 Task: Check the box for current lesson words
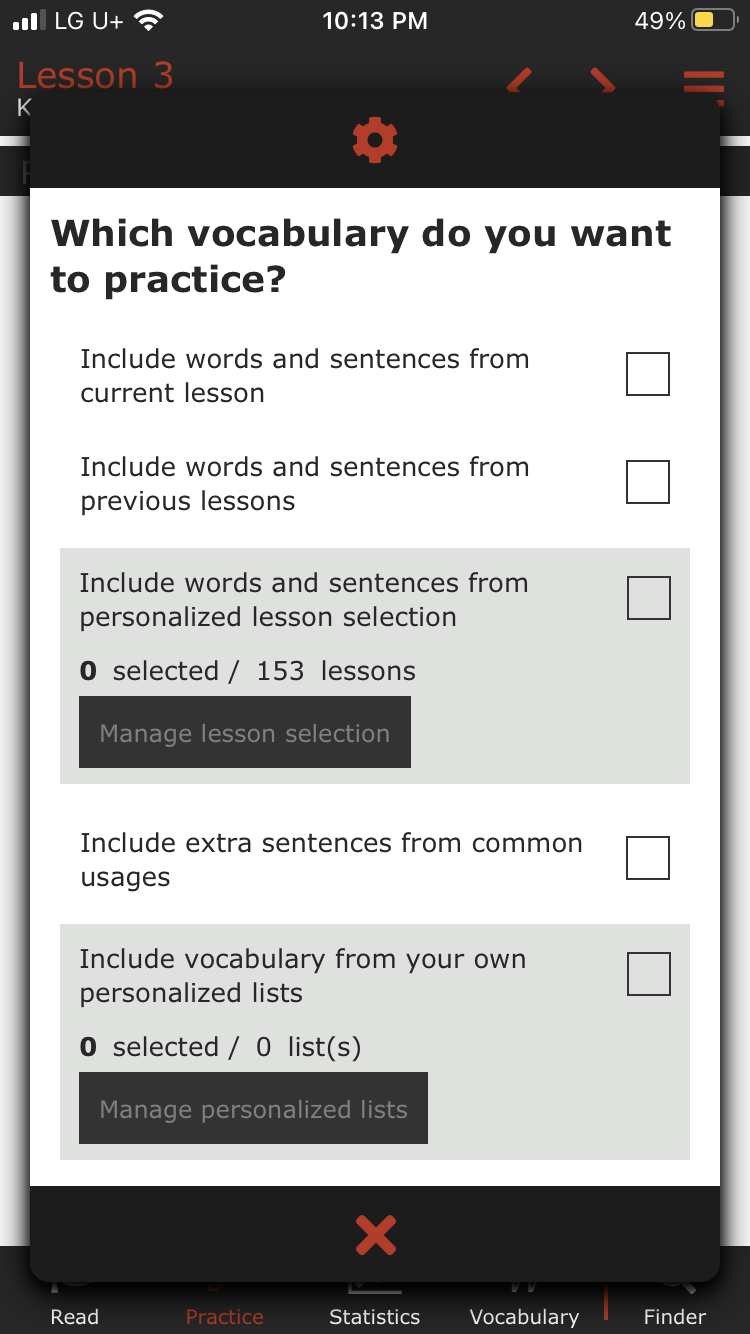(648, 374)
